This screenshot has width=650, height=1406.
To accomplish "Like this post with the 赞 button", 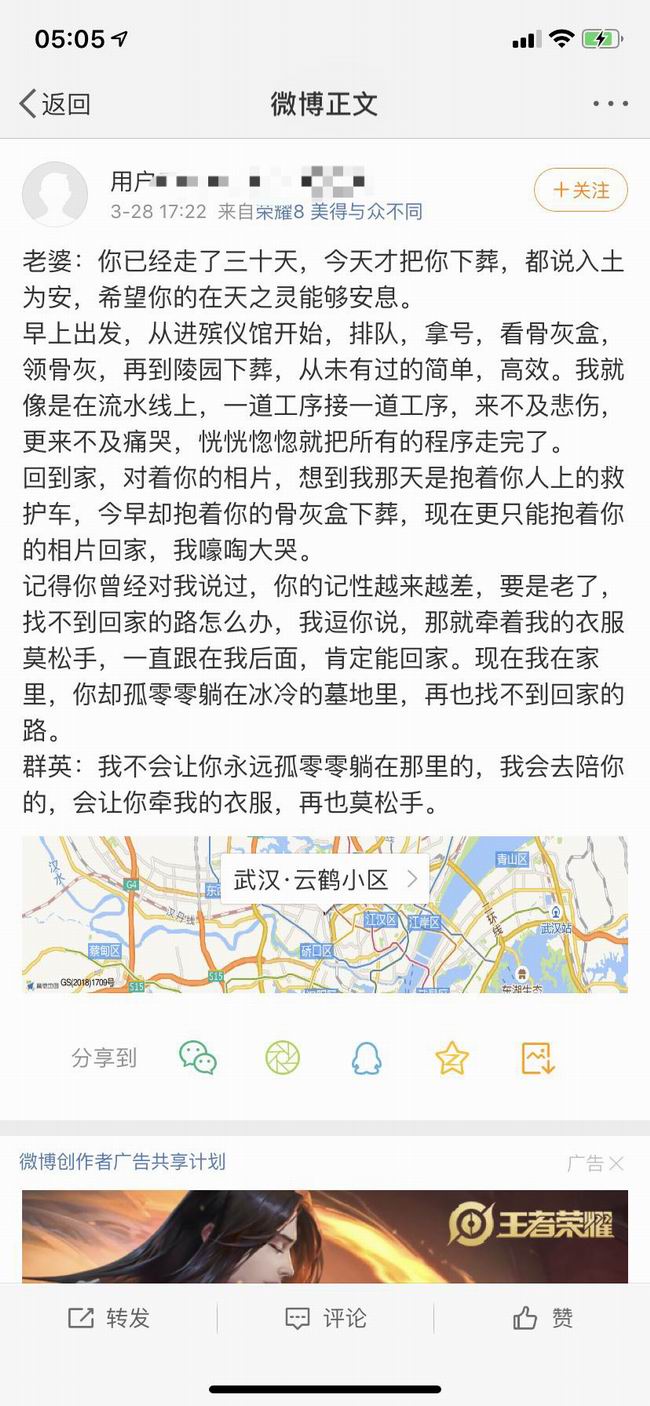I will [543, 1318].
